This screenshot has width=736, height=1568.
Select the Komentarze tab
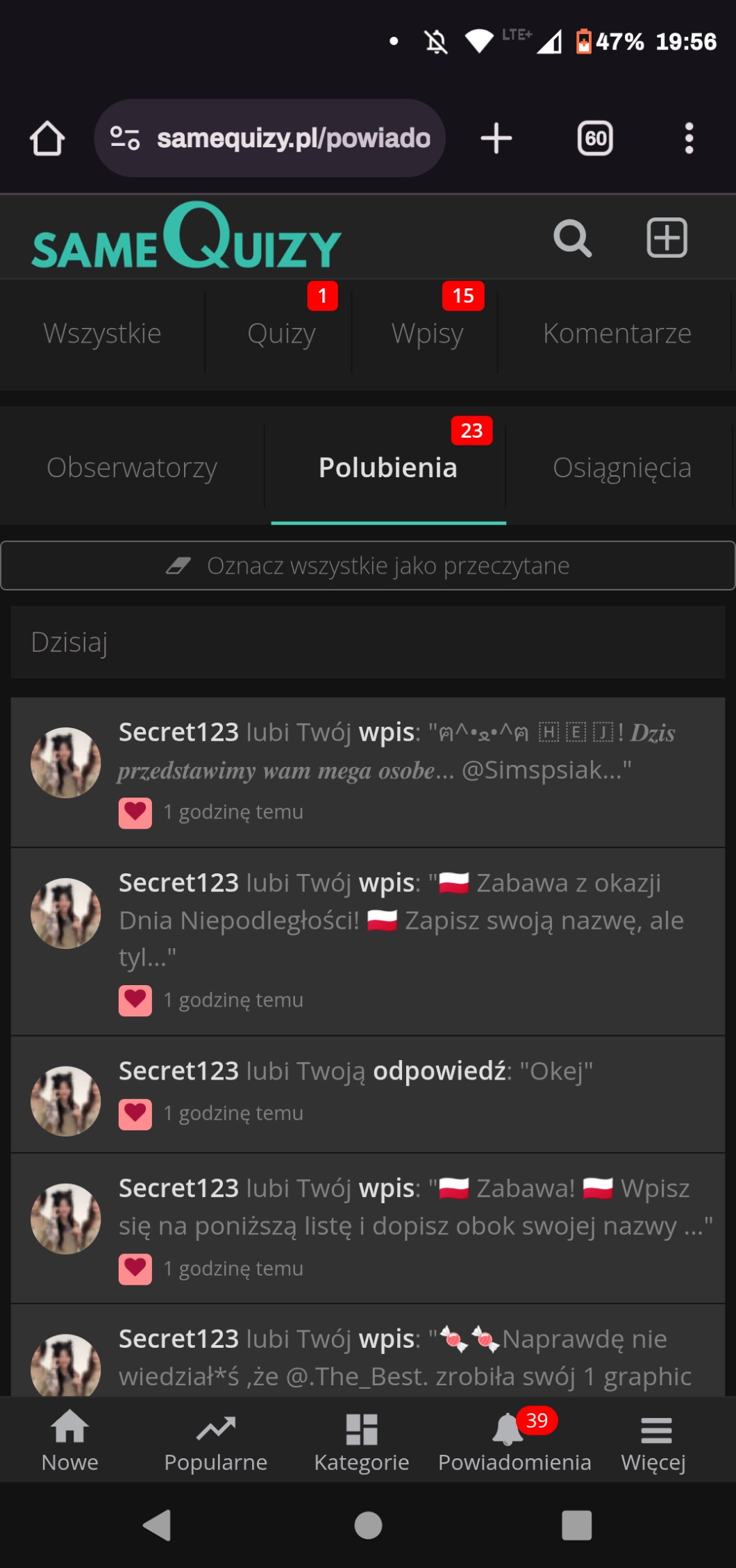click(x=617, y=333)
